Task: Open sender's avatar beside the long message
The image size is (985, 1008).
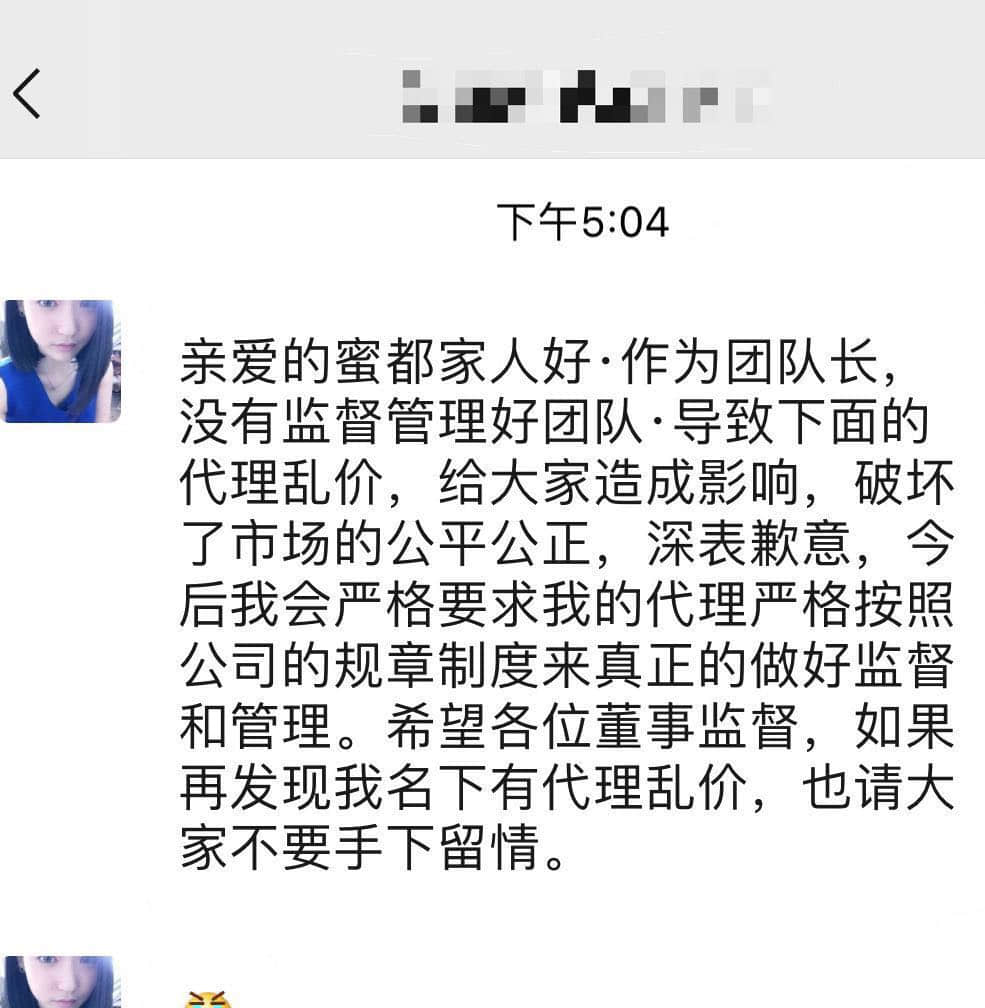Action: tap(60, 361)
